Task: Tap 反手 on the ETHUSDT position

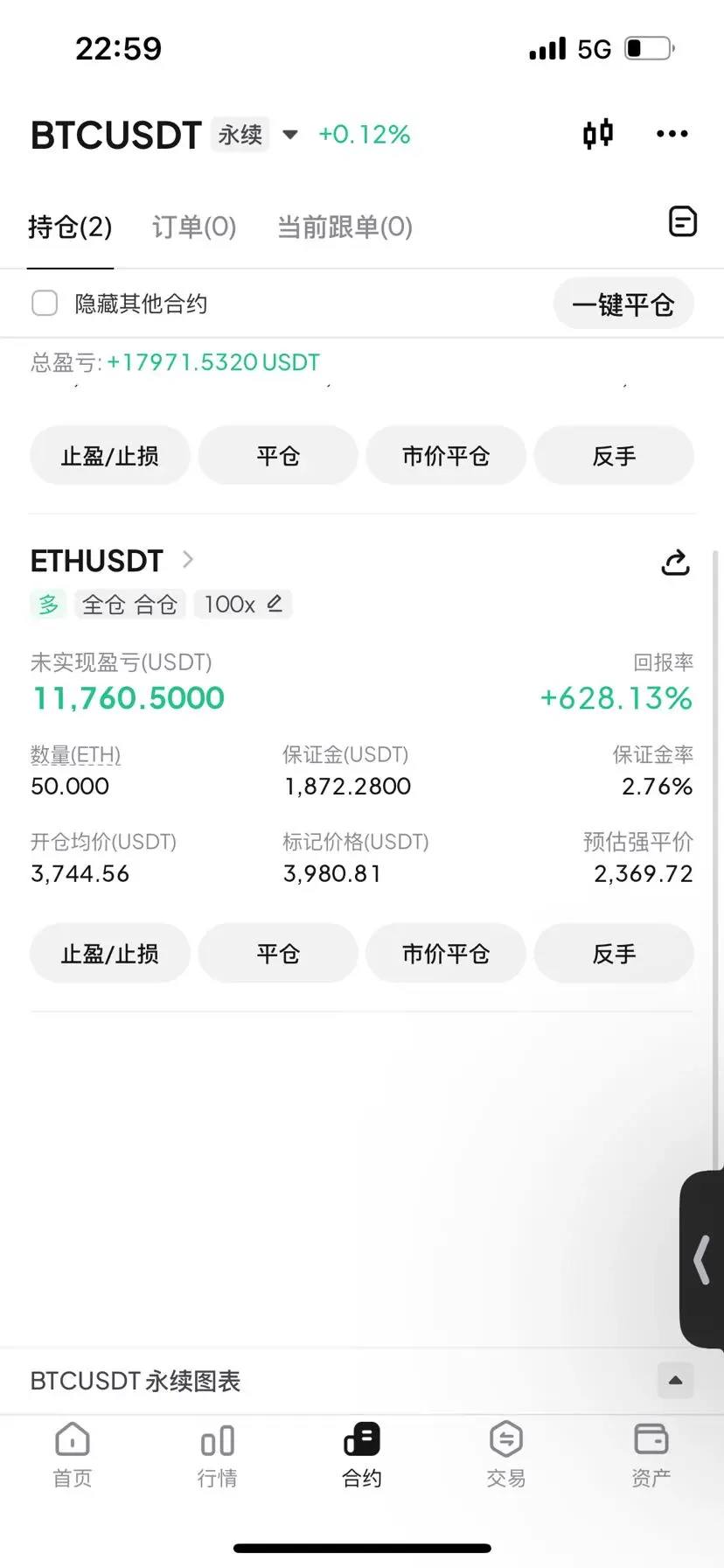Action: point(614,954)
